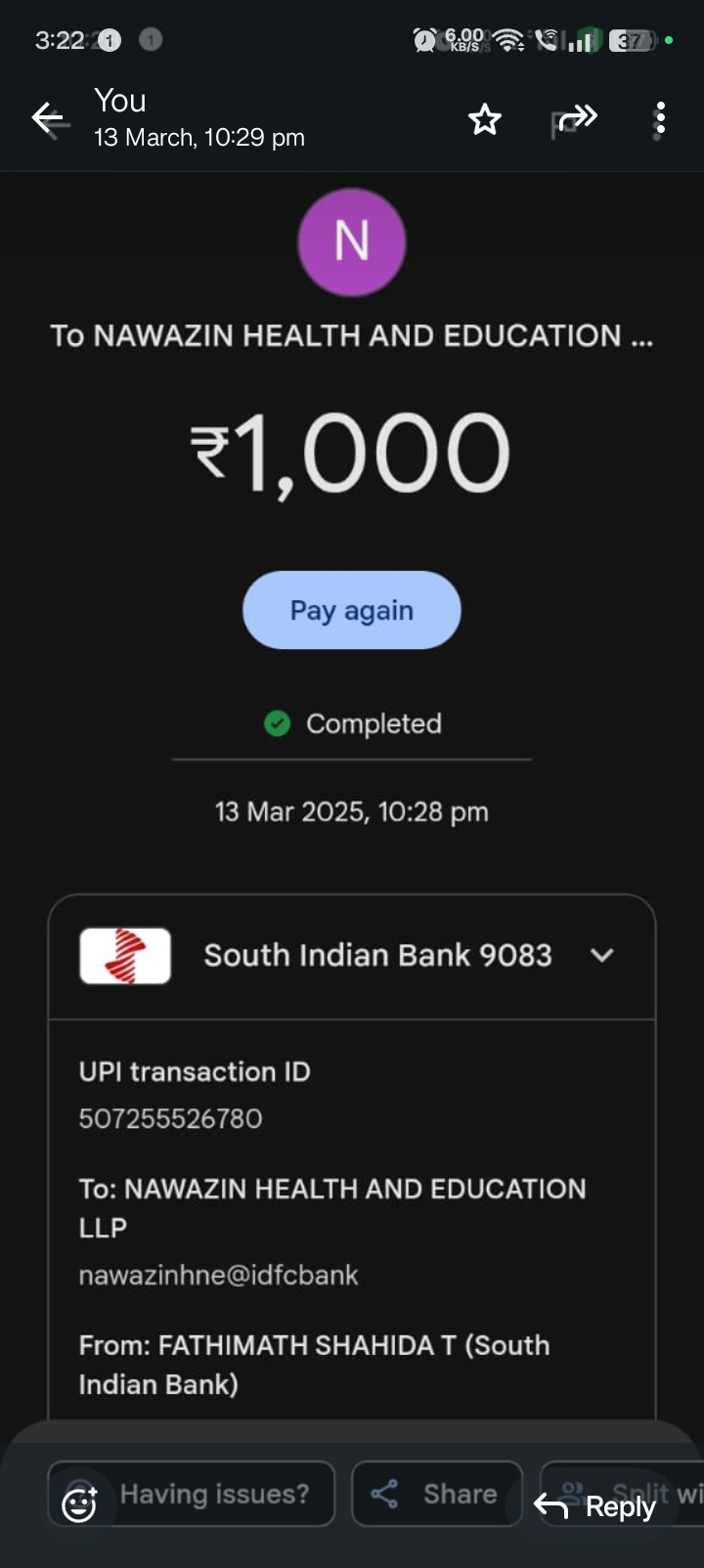Reply to this image
The image size is (704, 1568).
[595, 1506]
